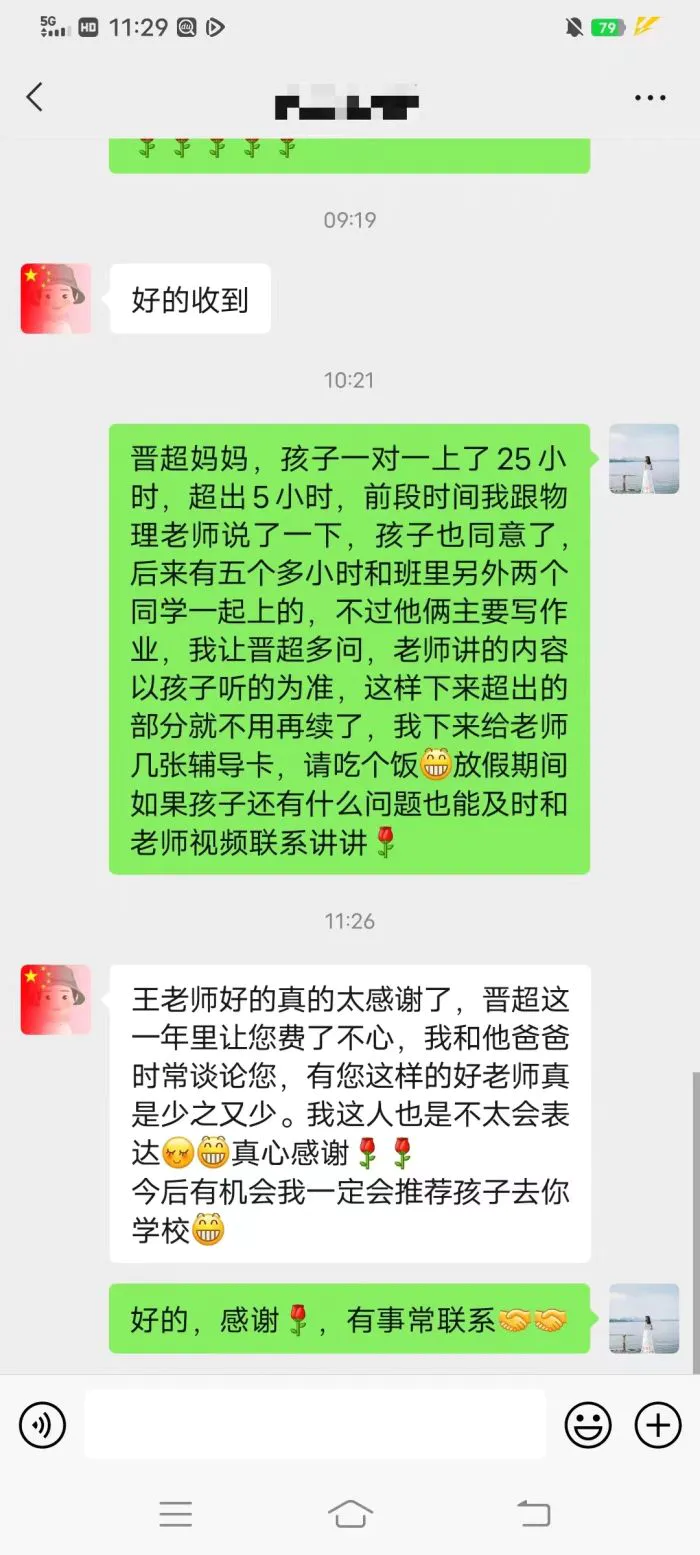
Task: Go back to the chat list
Action: coord(35,97)
